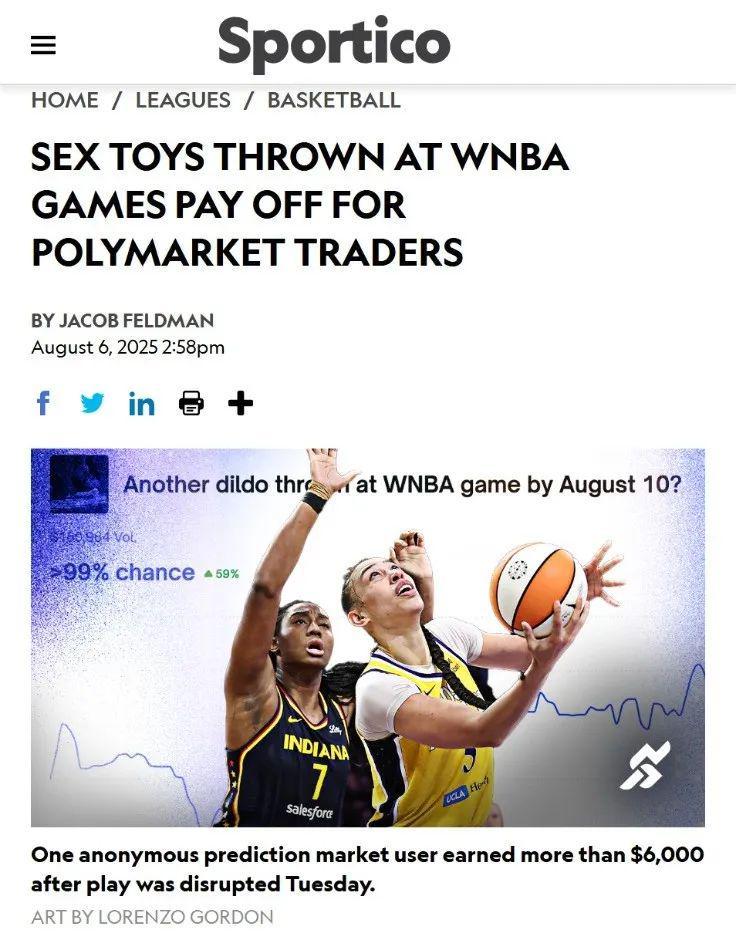This screenshot has height=938, width=736.
Task: Open the HOME breadcrumb link
Action: pos(64,100)
